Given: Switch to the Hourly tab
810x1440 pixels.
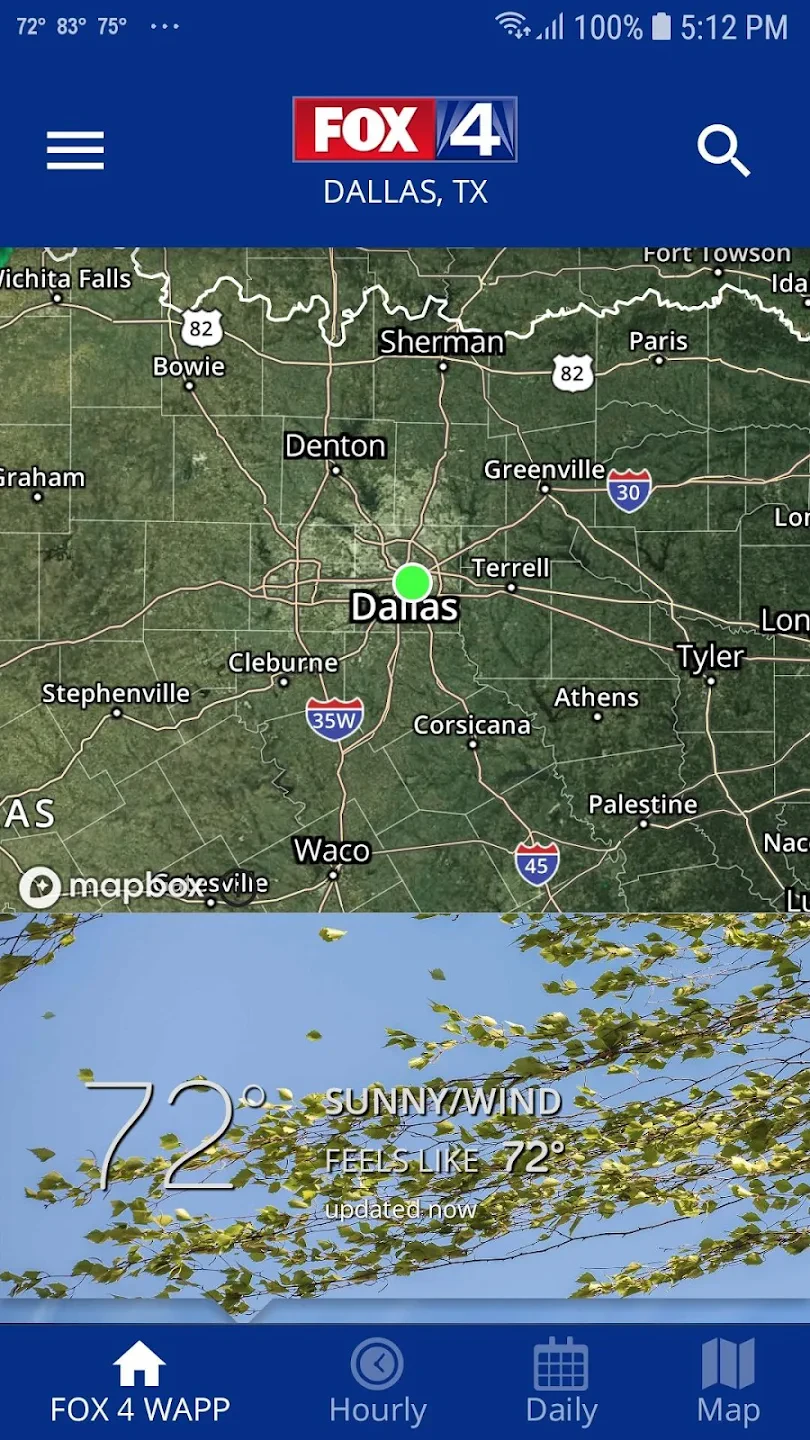Looking at the screenshot, I should 377,1383.
